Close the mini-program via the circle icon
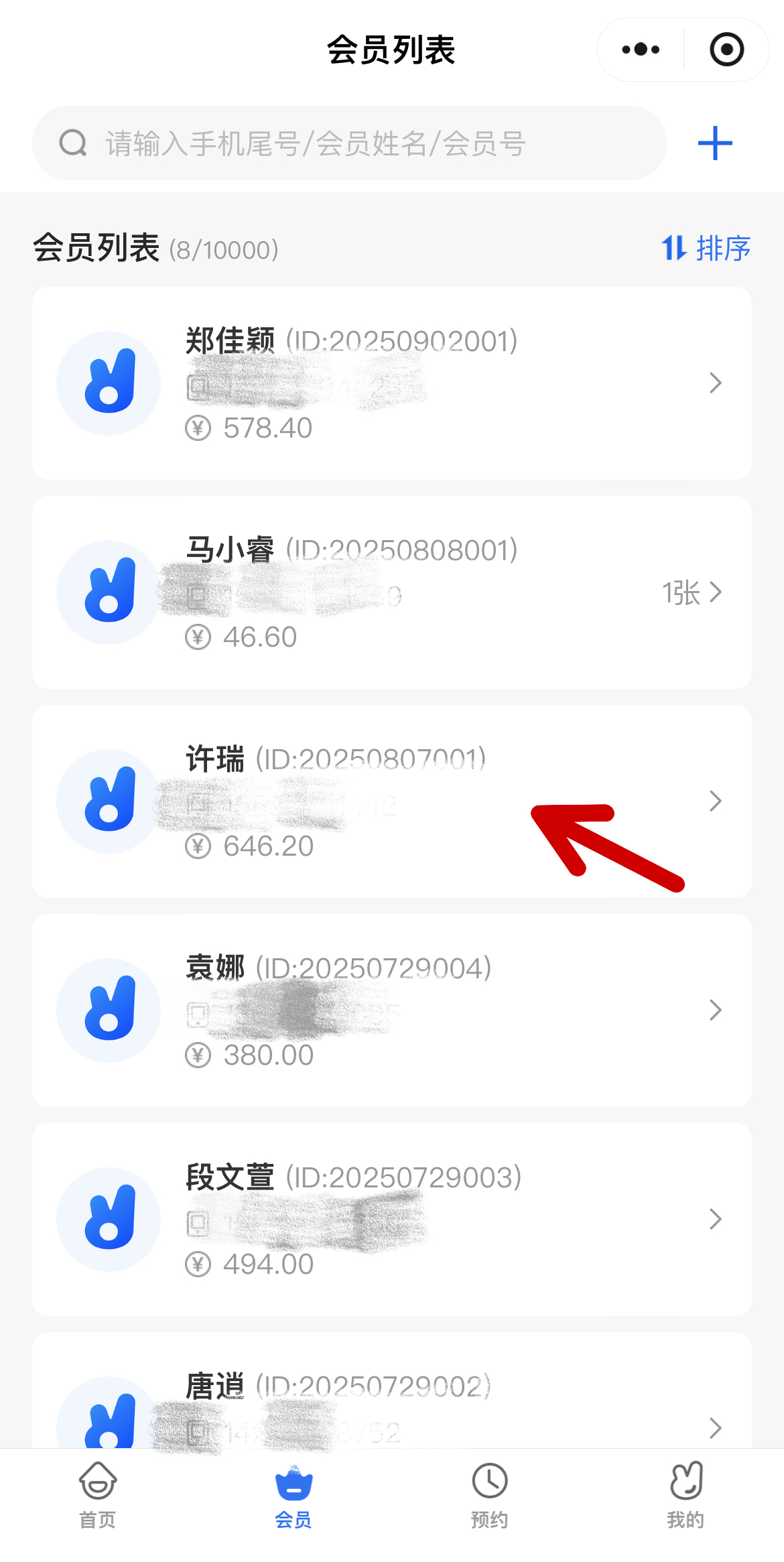Image resolution: width=784 pixels, height=1562 pixels. point(726,50)
